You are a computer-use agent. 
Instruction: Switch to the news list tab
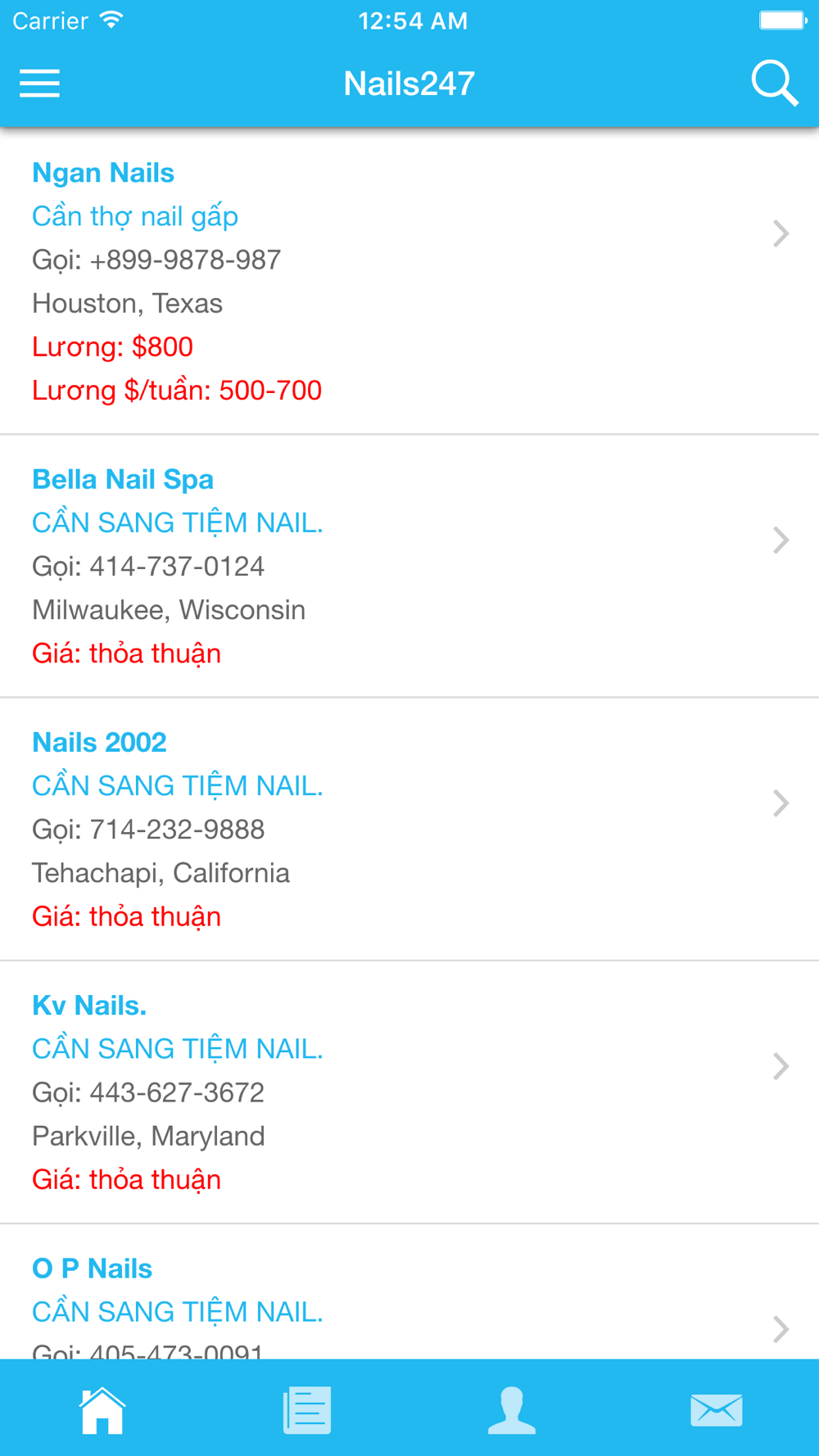pyautogui.click(x=307, y=1410)
